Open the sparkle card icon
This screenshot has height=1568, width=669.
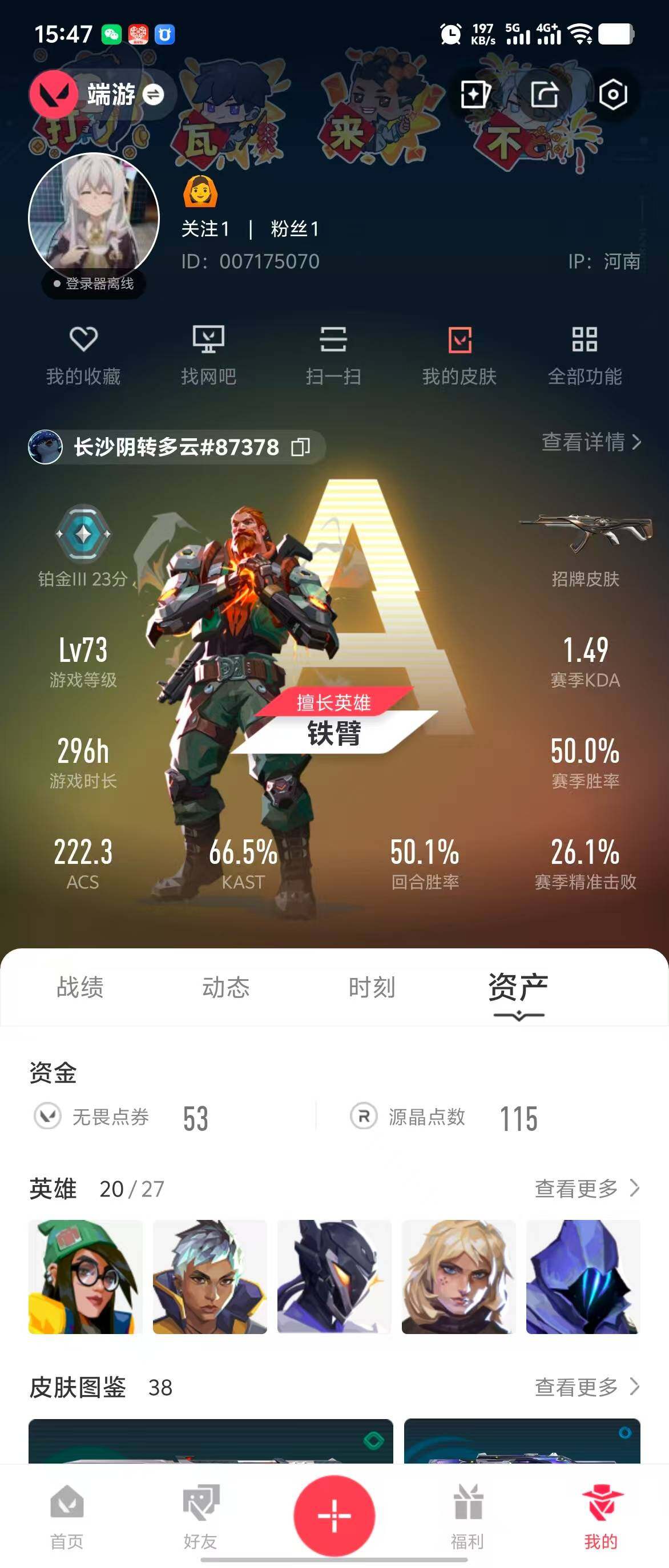475,94
